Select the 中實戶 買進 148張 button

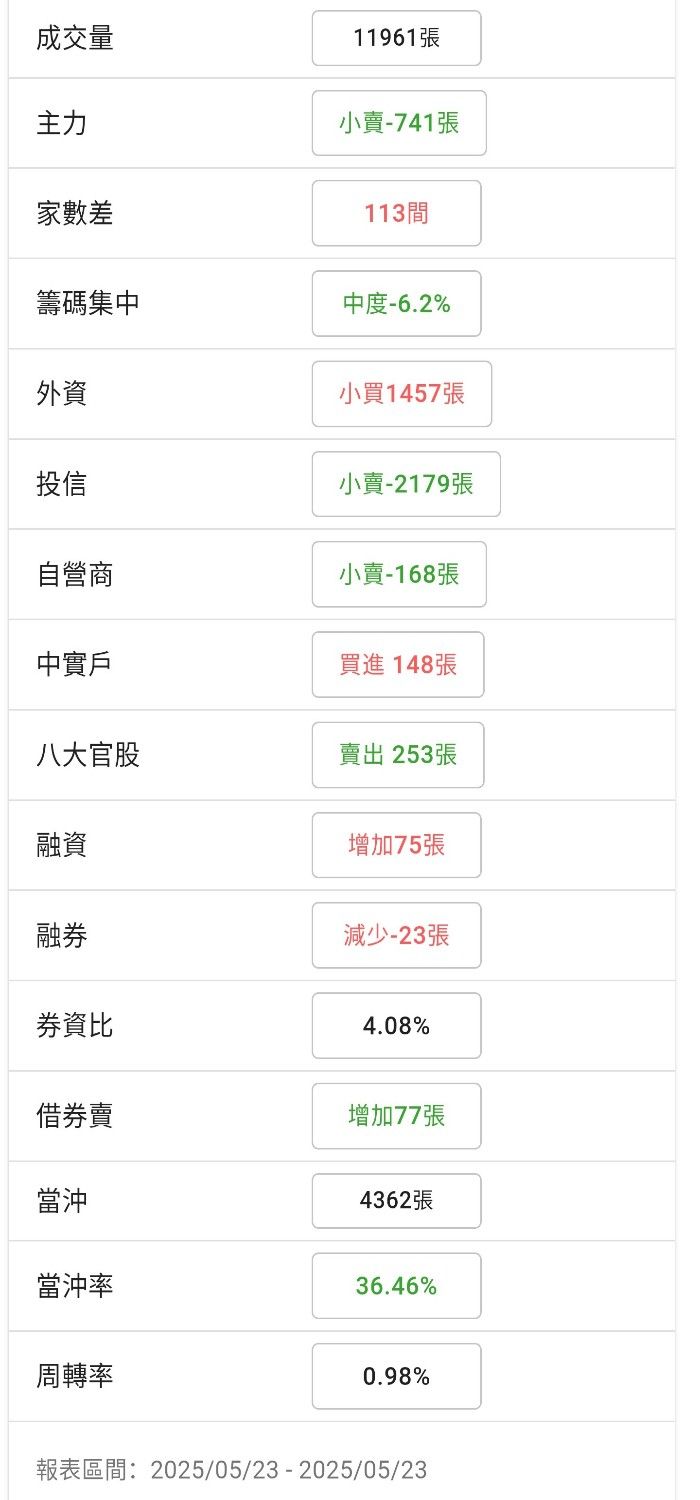[x=397, y=664]
